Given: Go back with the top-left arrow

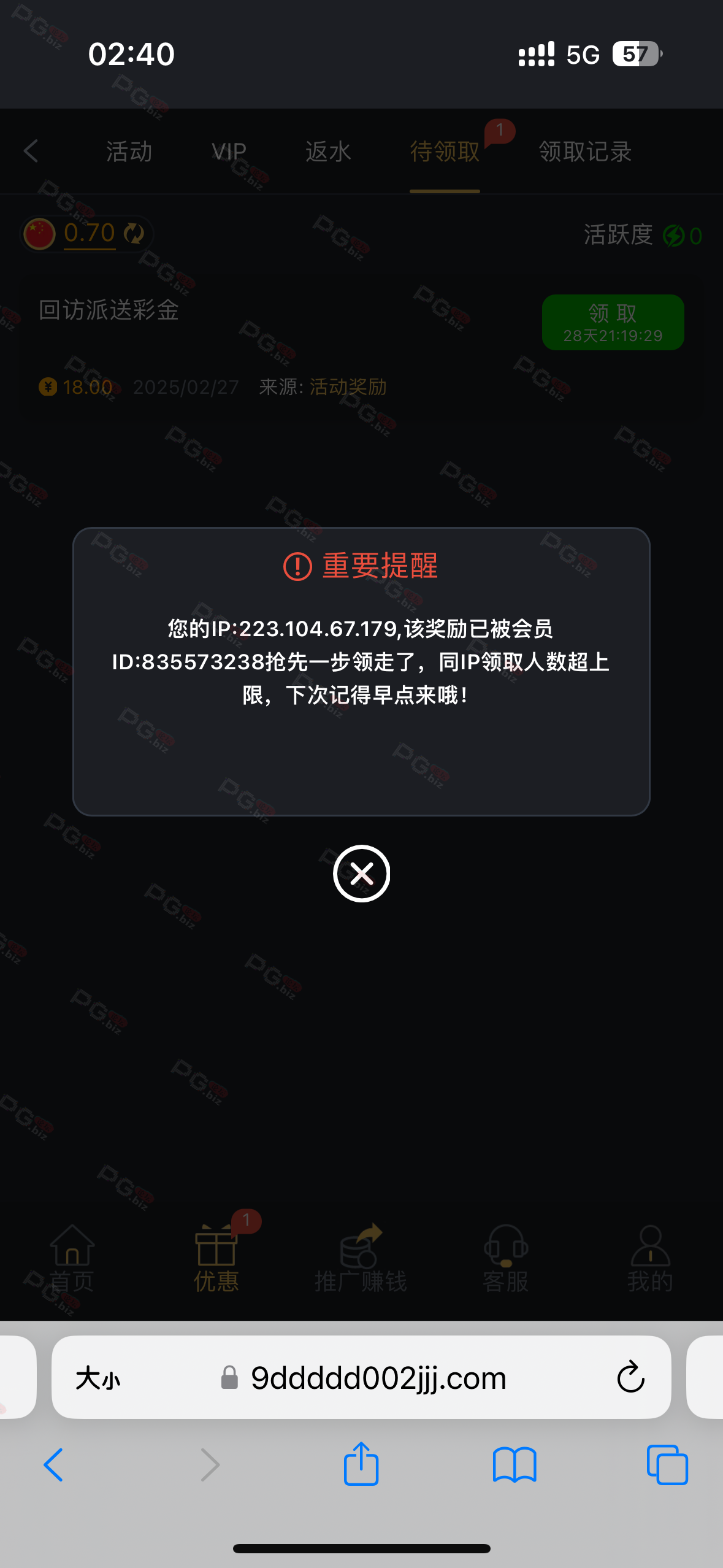Looking at the screenshot, I should coord(31,151).
